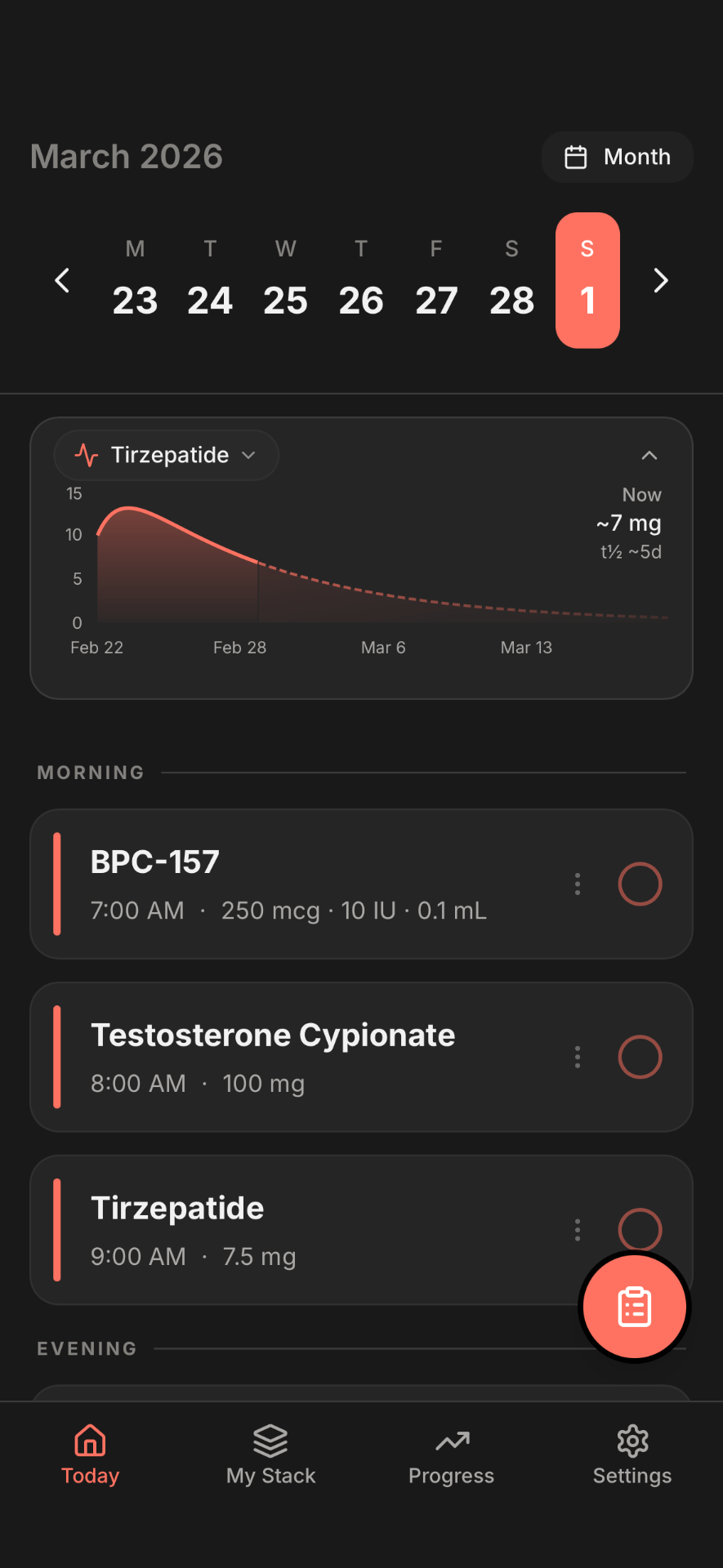
Task: Select the Settings gear icon
Action: tap(632, 1441)
